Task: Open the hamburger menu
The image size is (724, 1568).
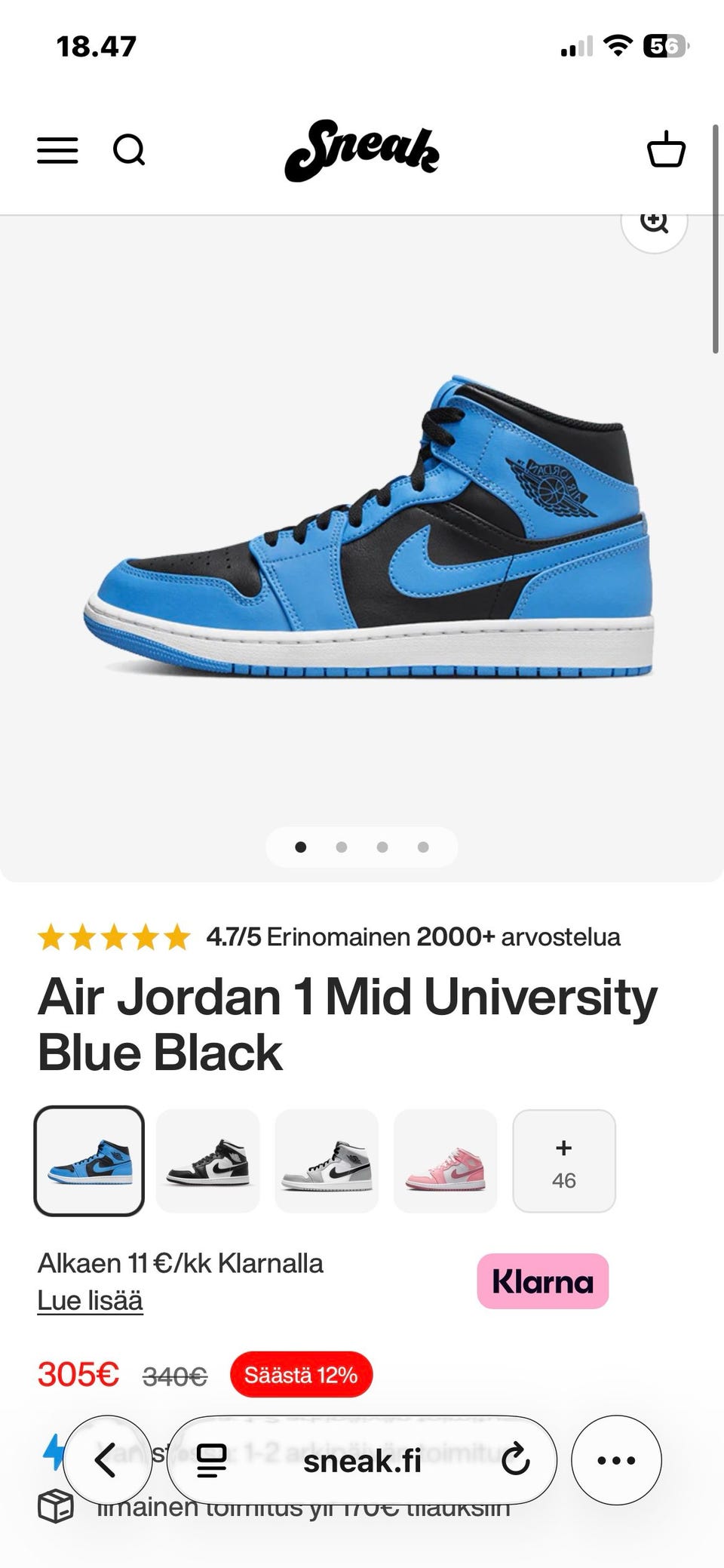Action: 58,150
